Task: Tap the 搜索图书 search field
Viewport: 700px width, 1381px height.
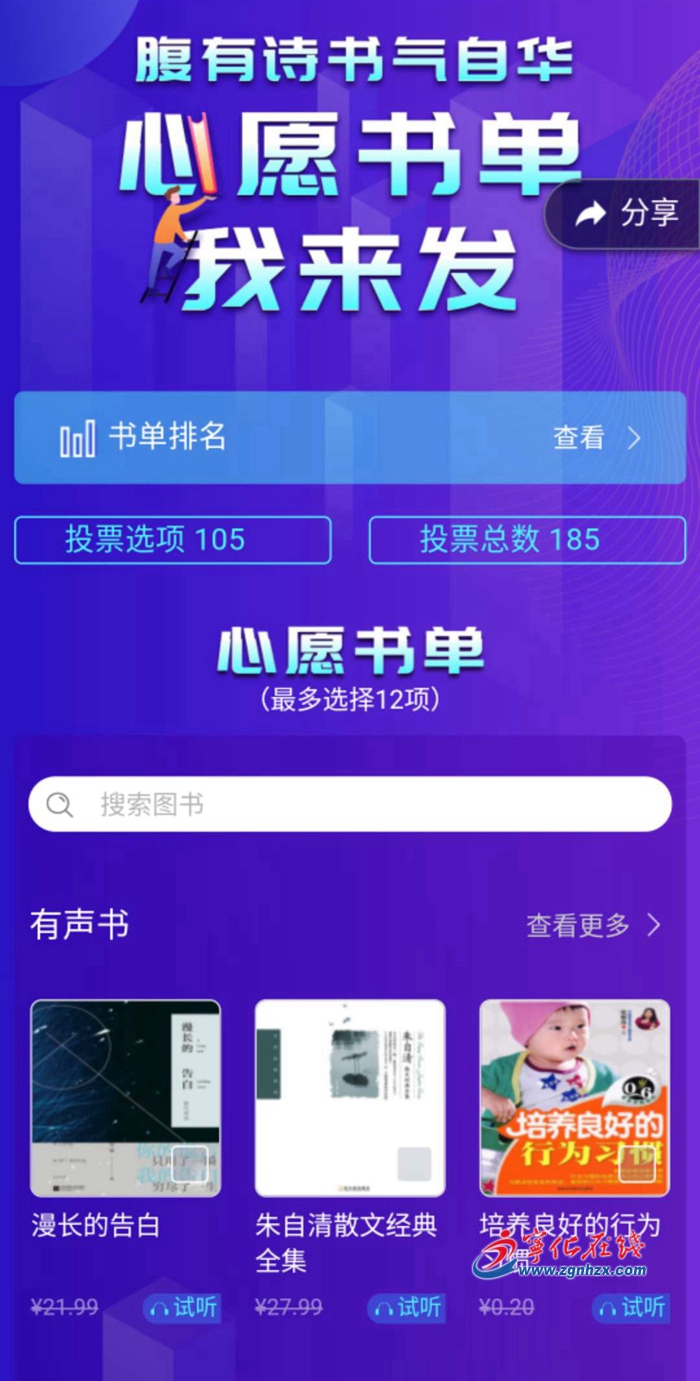Action: tap(350, 804)
